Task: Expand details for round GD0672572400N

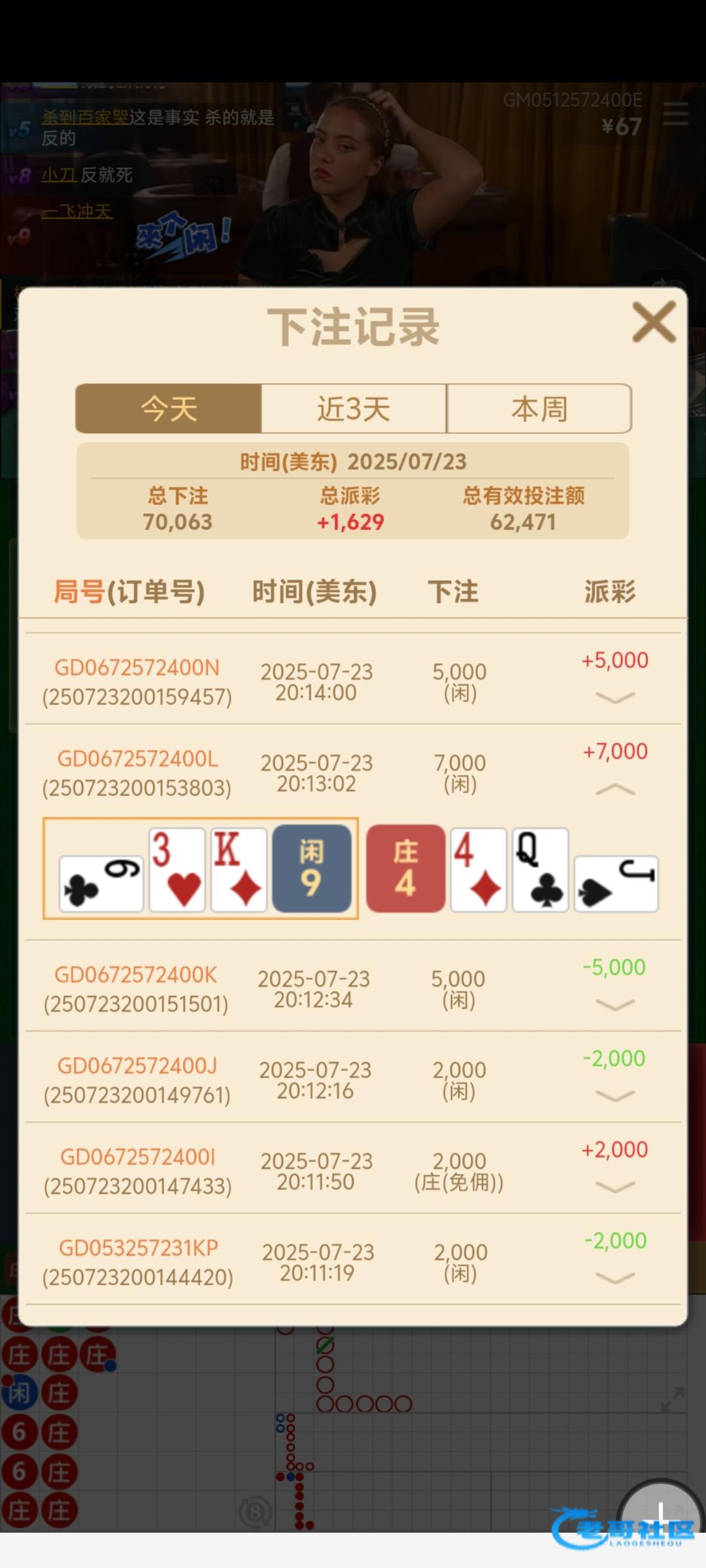Action: coord(615,698)
